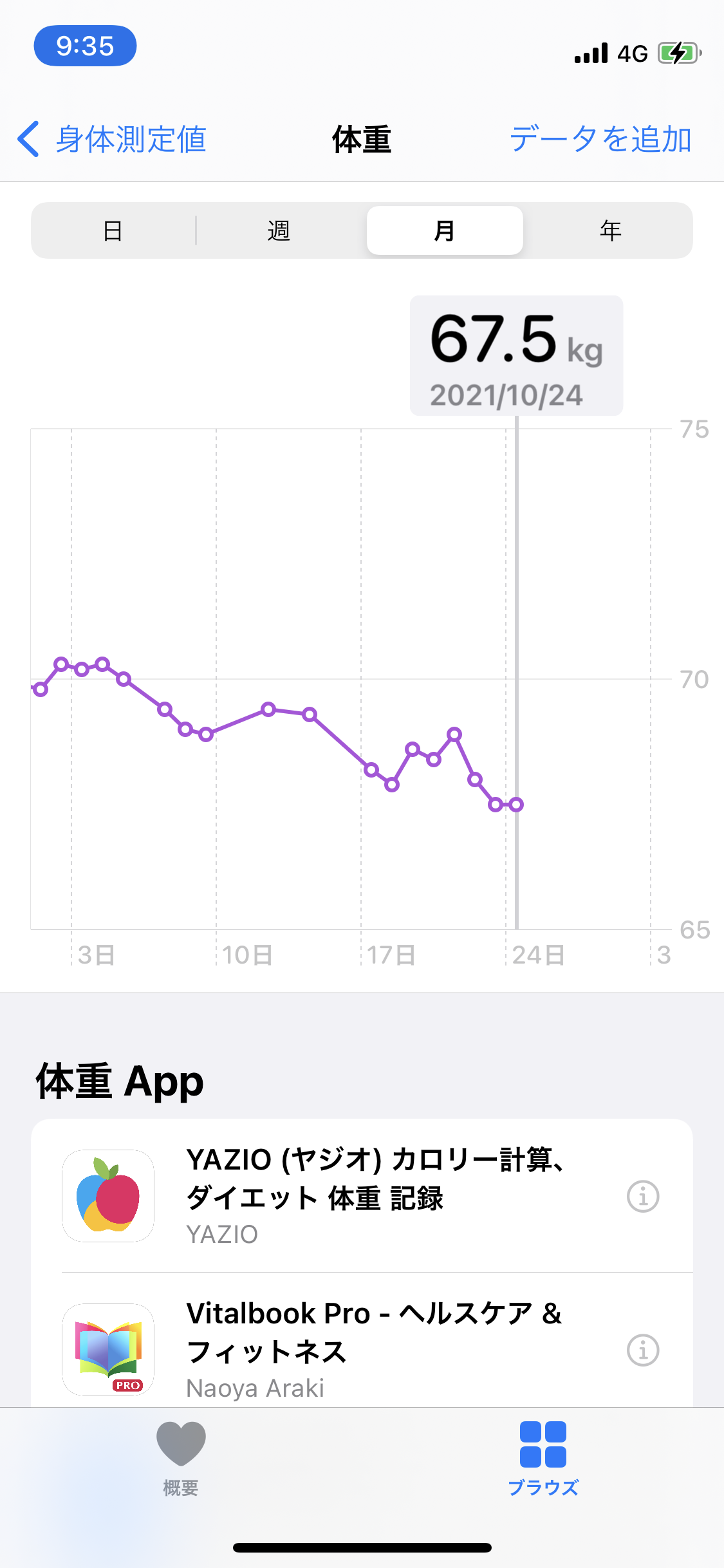Switch chart to 年 view
The width and height of the screenshot is (724, 1568).
[x=610, y=230]
